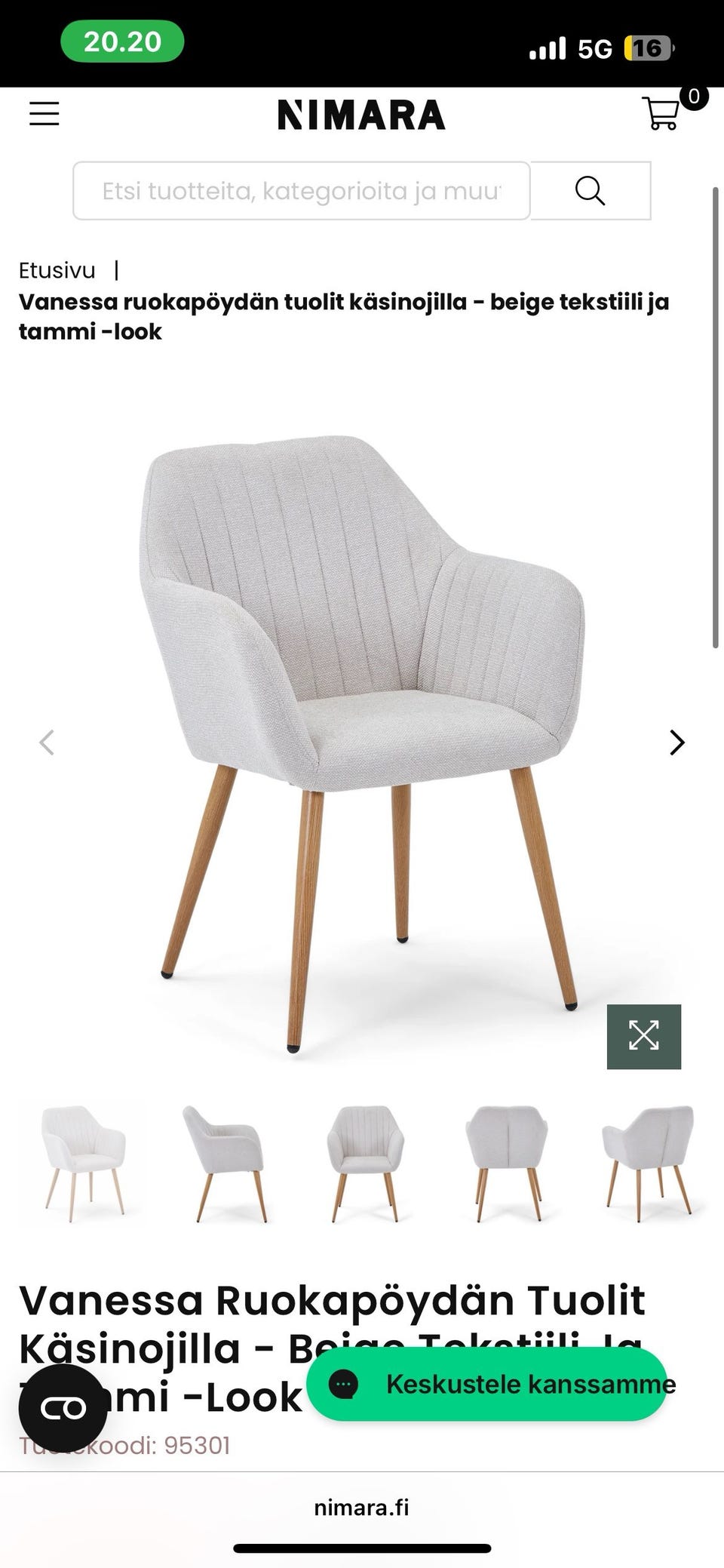
Task: Open the NIMARA home logo
Action: point(361,115)
